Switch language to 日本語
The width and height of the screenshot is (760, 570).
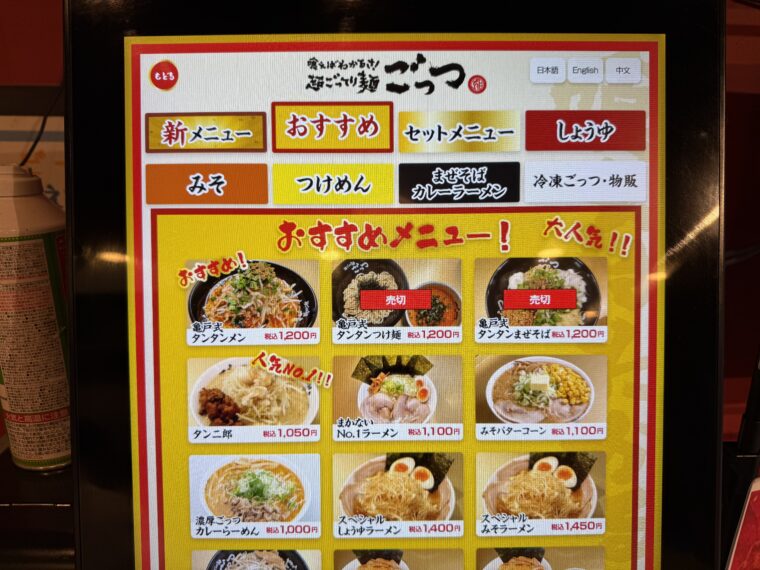[x=547, y=71]
